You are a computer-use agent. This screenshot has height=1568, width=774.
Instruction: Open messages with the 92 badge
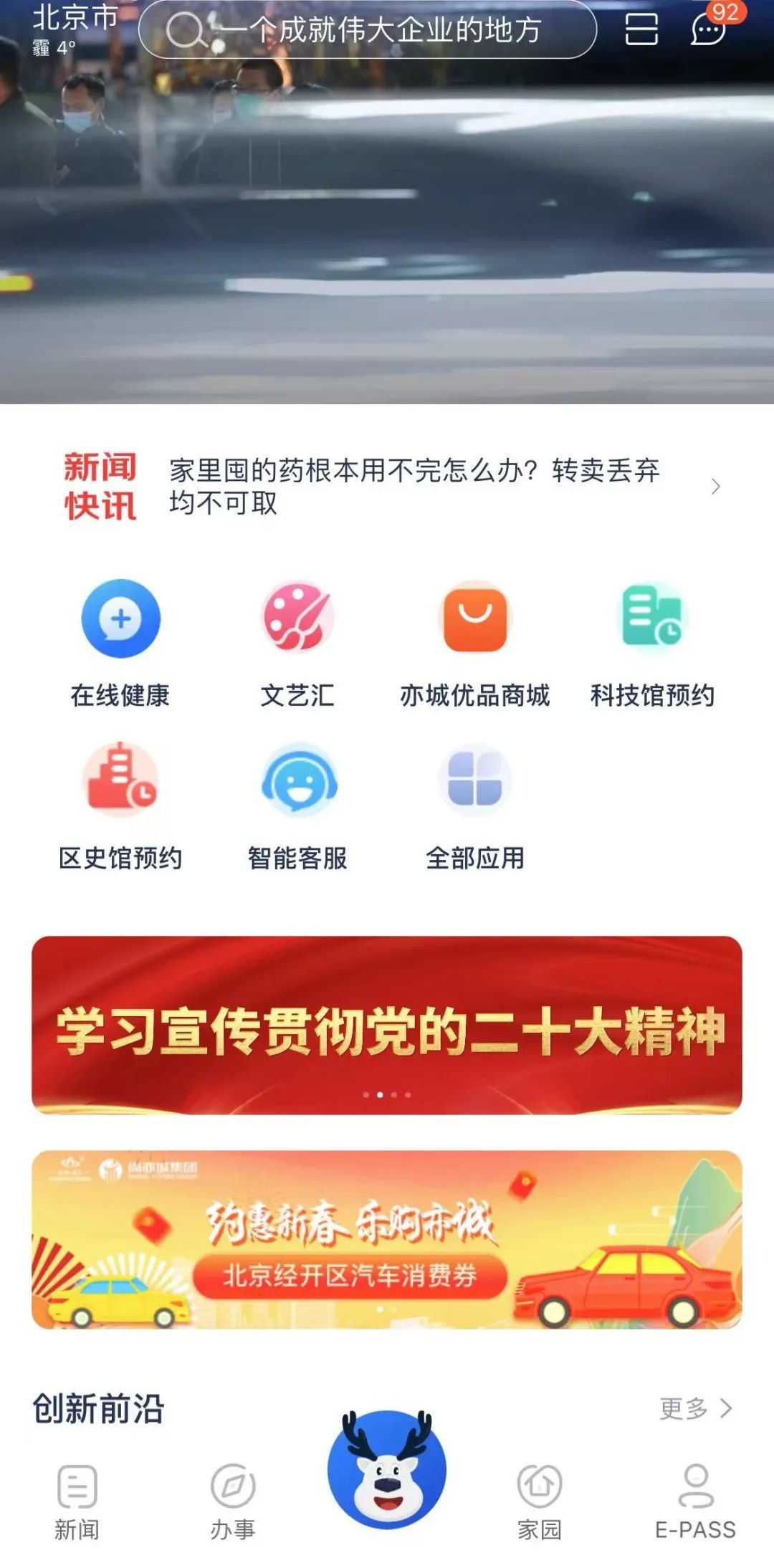709,29
